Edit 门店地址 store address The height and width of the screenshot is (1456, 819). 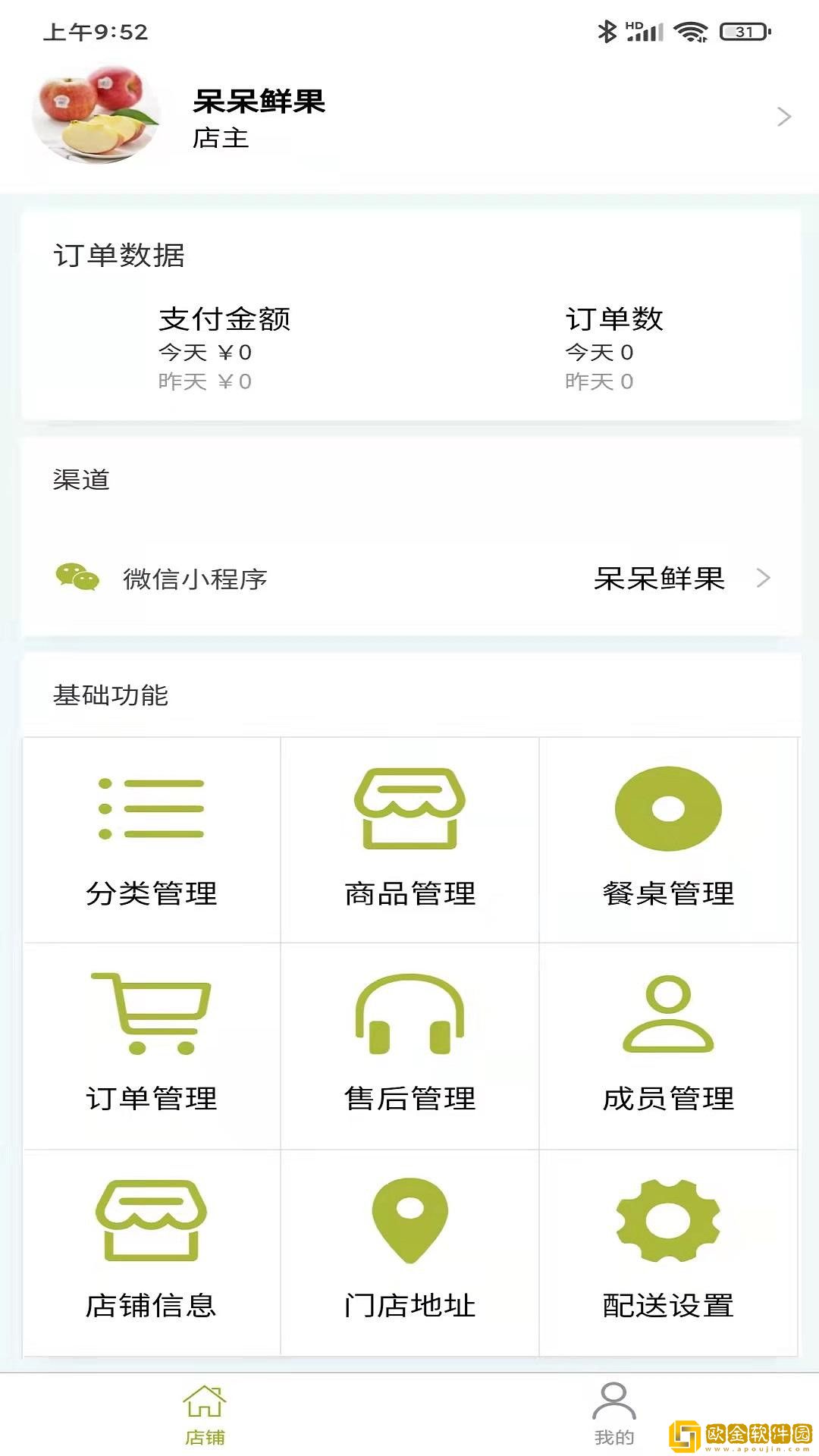409,1253
